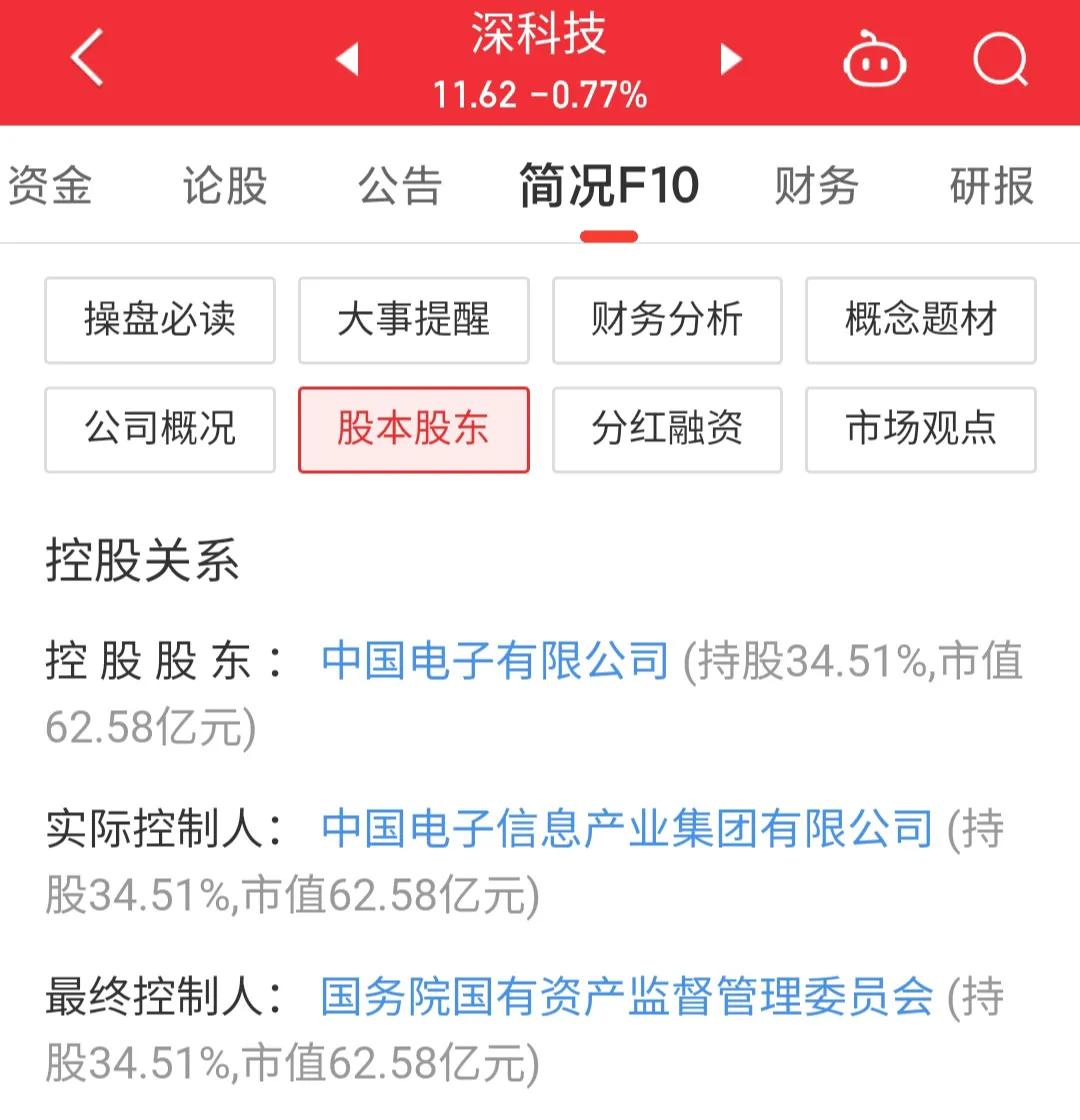Open 分红融资 dividend and financing info

coord(667,430)
